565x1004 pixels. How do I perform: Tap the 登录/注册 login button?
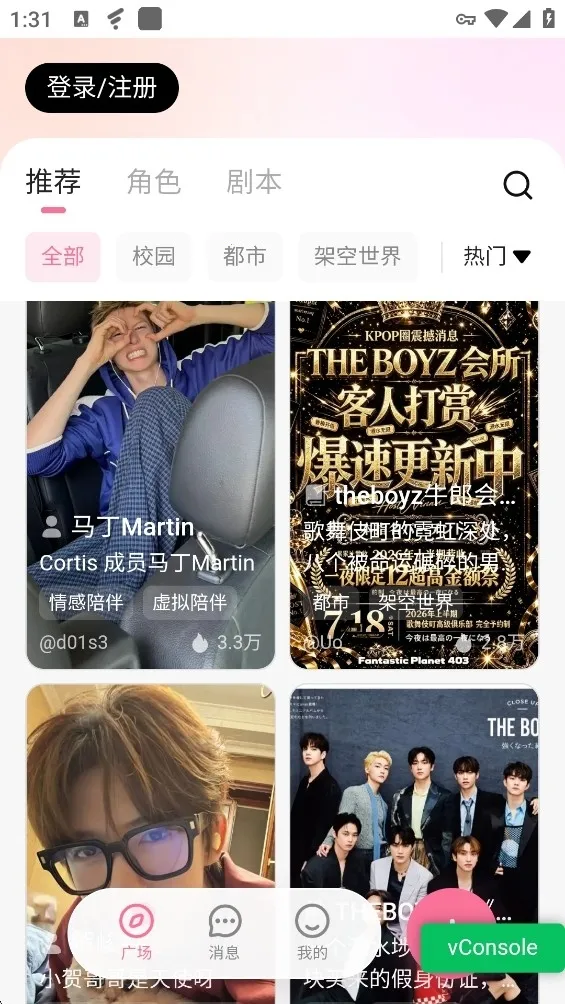pyautogui.click(x=102, y=88)
